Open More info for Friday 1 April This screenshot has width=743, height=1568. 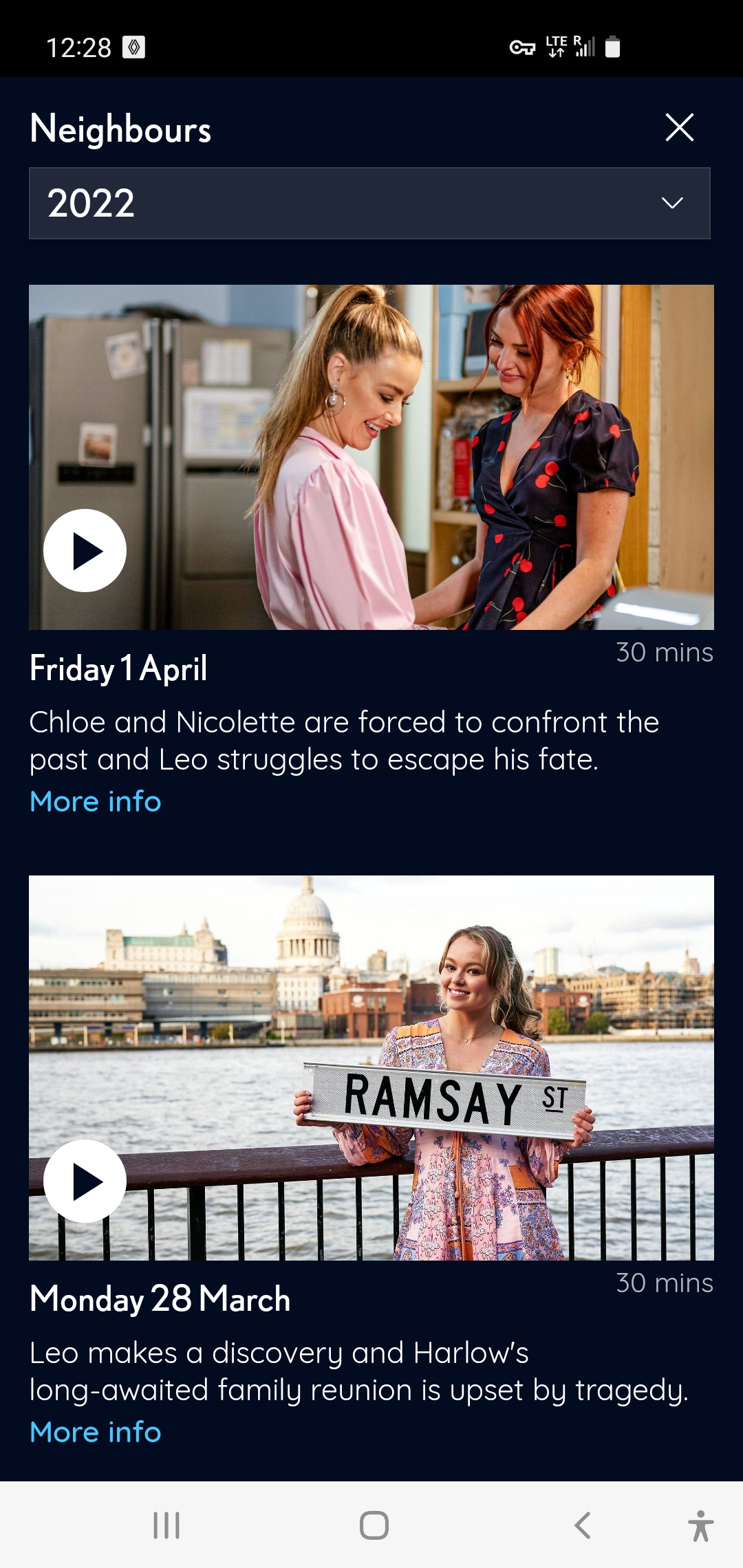click(x=96, y=802)
